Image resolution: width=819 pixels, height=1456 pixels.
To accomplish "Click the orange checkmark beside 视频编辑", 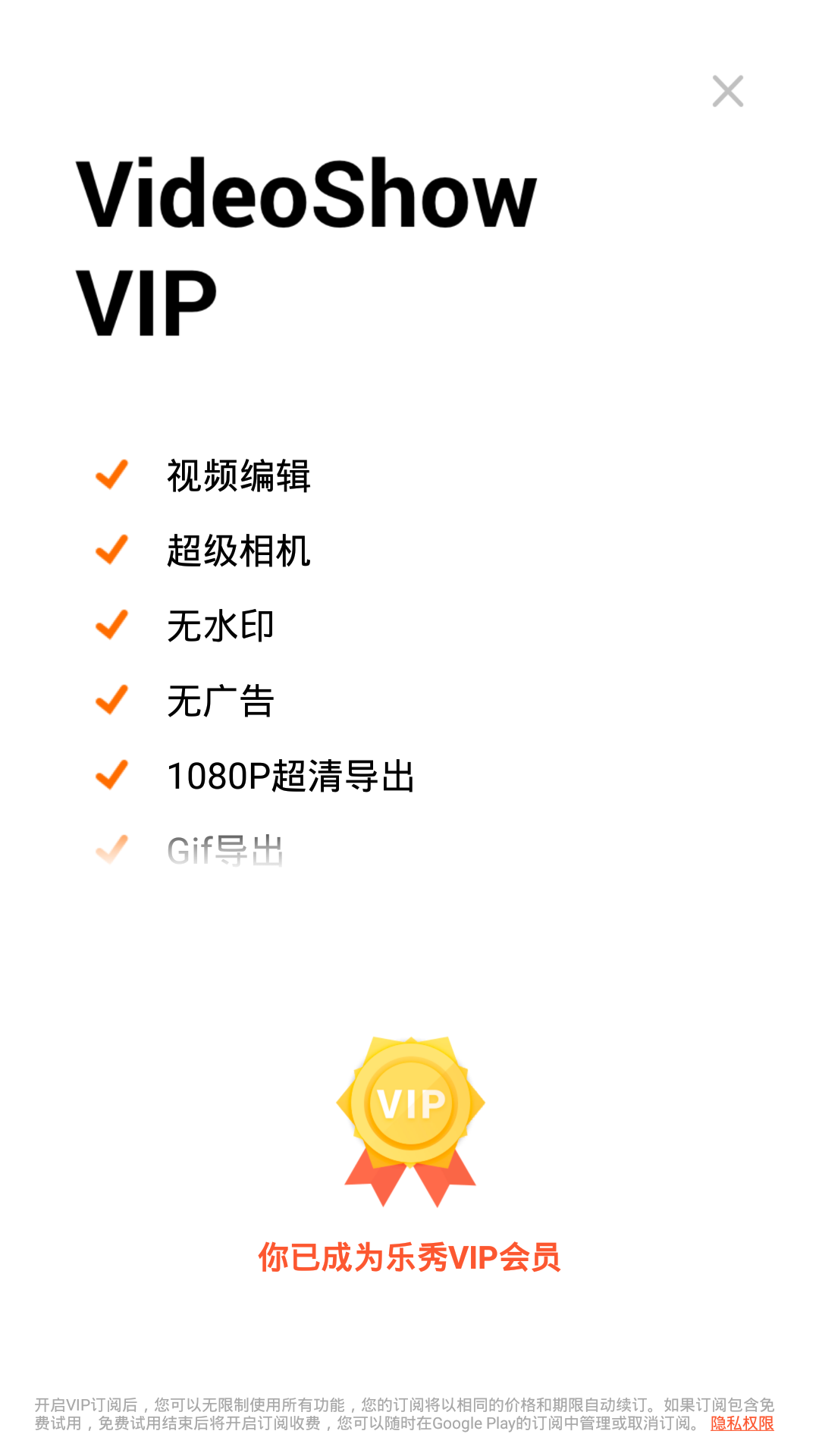I will tap(111, 475).
